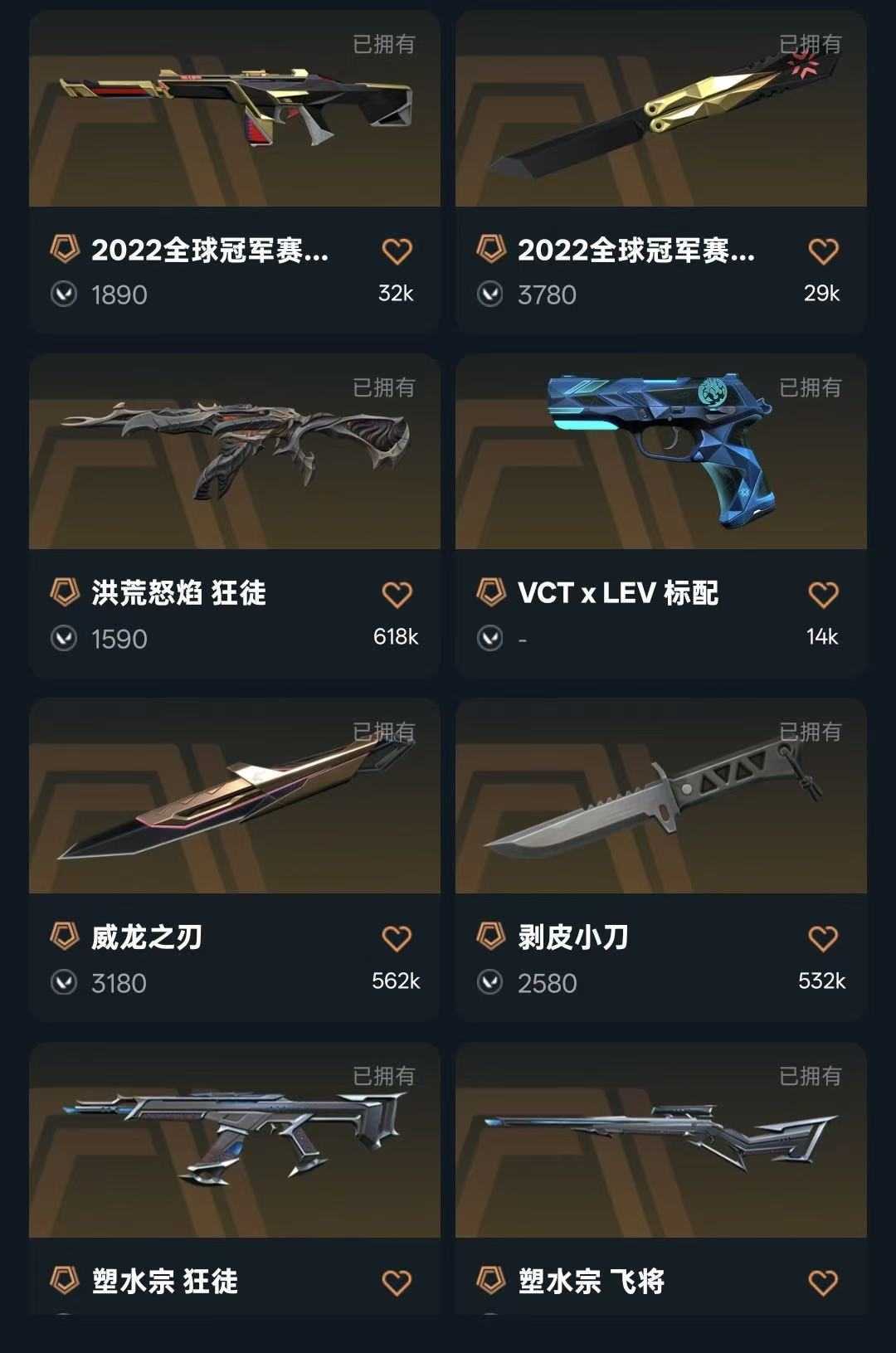Viewport: 896px width, 1353px height.
Task: Open the 洪荒怒焰 狂徒 skin card
Action: [234, 455]
